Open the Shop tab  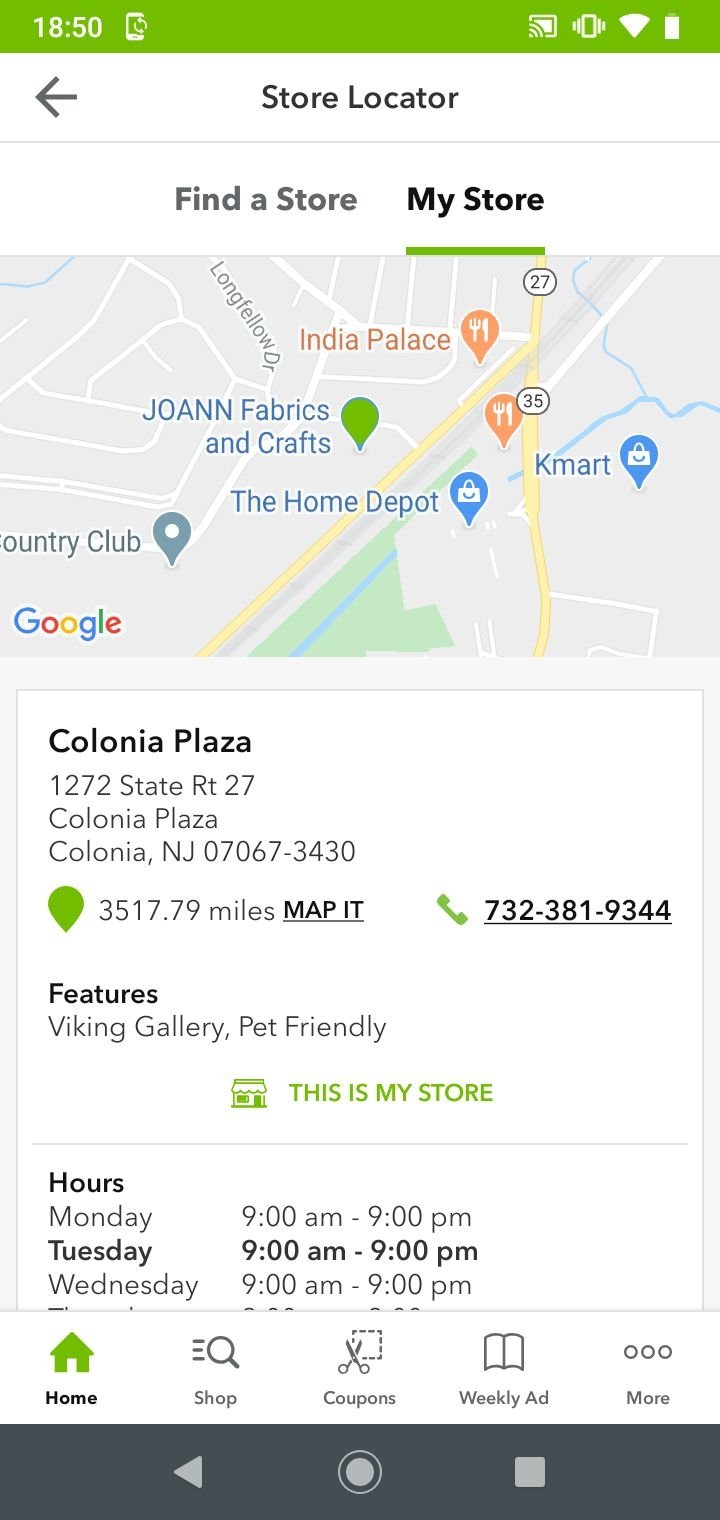pyautogui.click(x=215, y=1368)
